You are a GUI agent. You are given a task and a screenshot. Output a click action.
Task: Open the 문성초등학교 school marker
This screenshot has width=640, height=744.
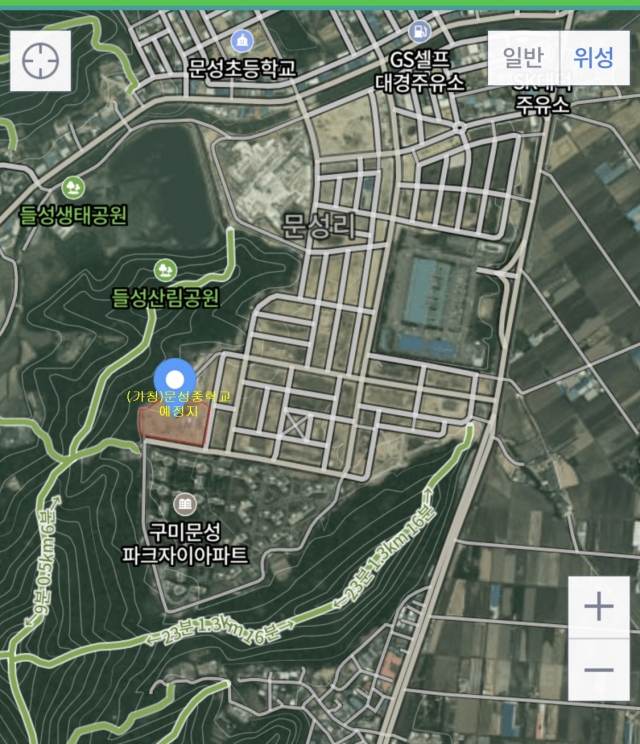pos(241,42)
